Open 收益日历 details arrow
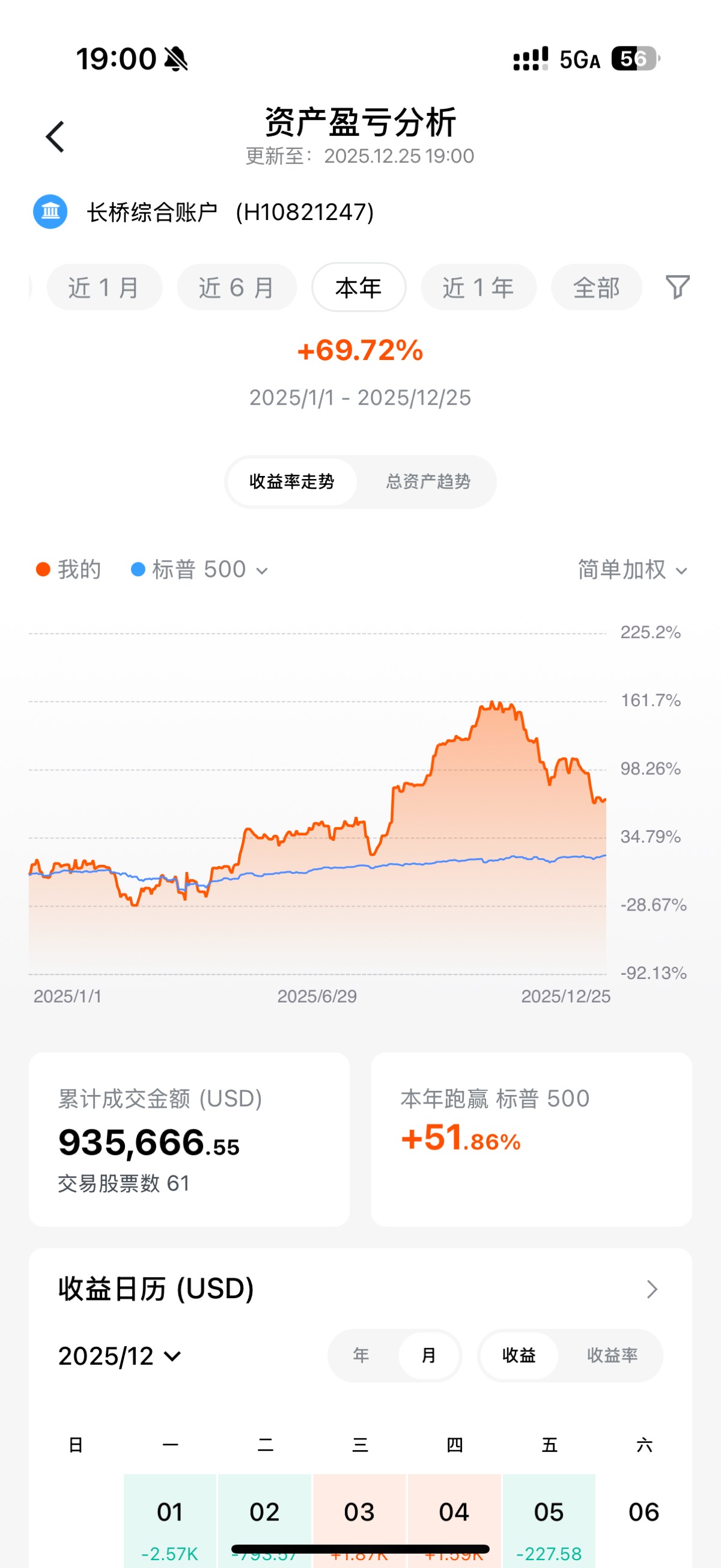 tap(652, 1289)
